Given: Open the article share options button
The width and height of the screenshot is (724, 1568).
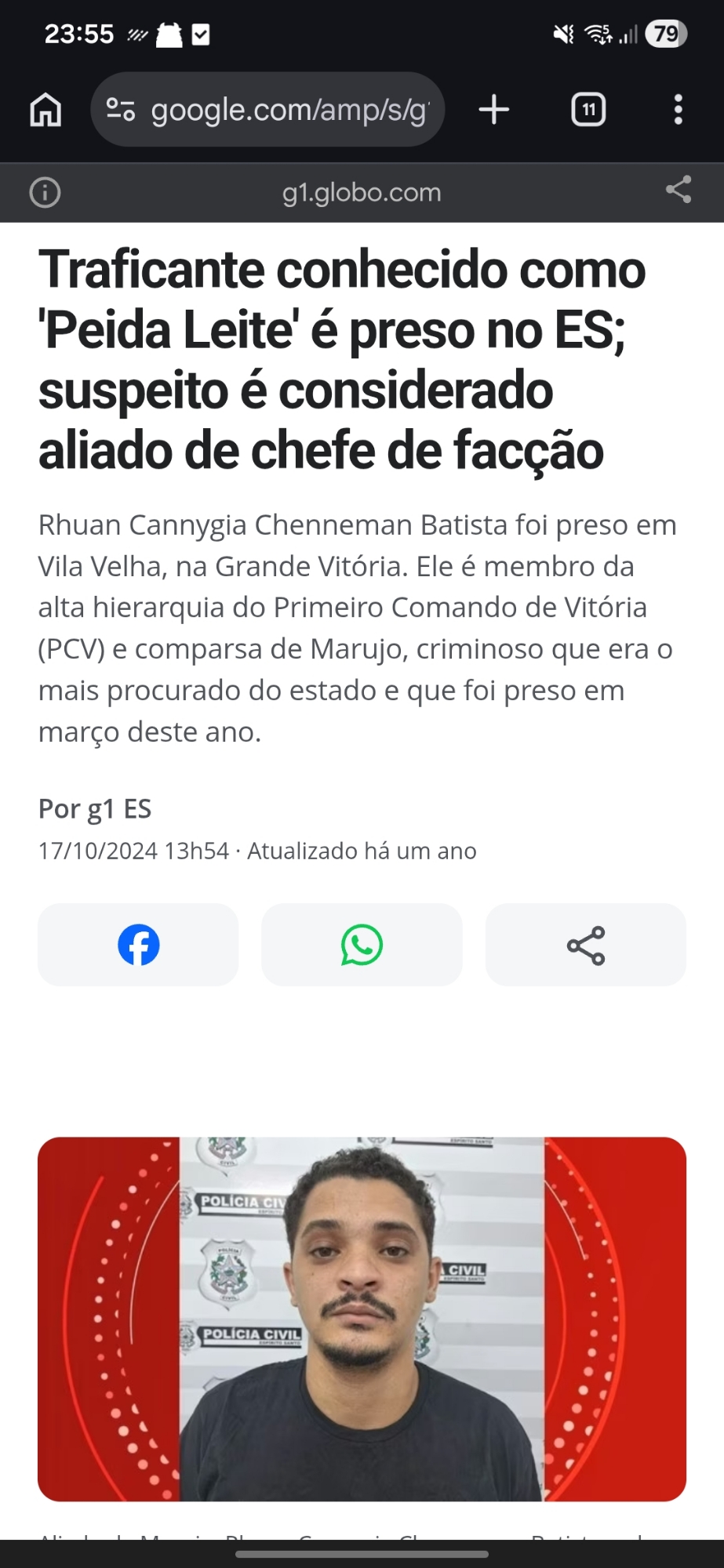Looking at the screenshot, I should [x=586, y=945].
